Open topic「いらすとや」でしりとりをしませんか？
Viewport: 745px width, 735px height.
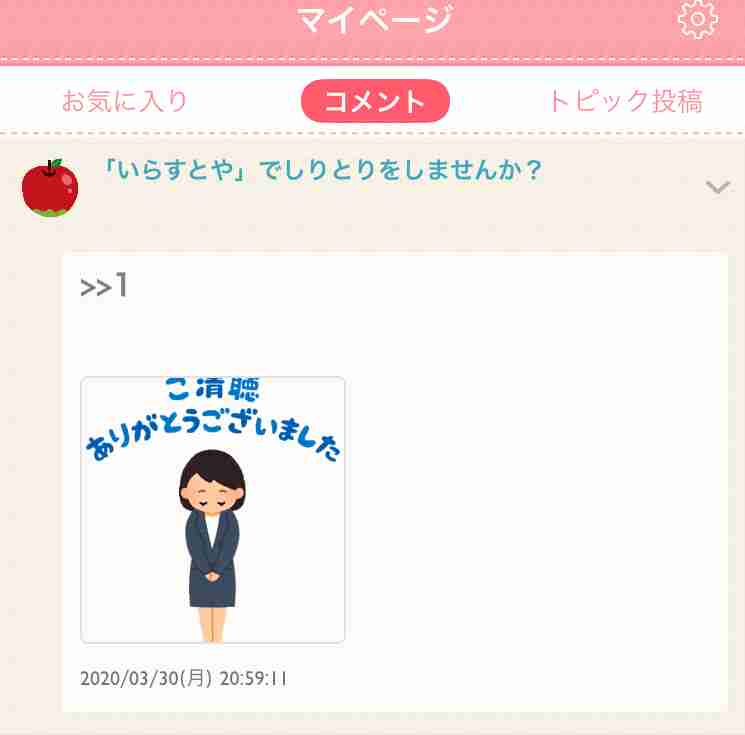(x=323, y=171)
